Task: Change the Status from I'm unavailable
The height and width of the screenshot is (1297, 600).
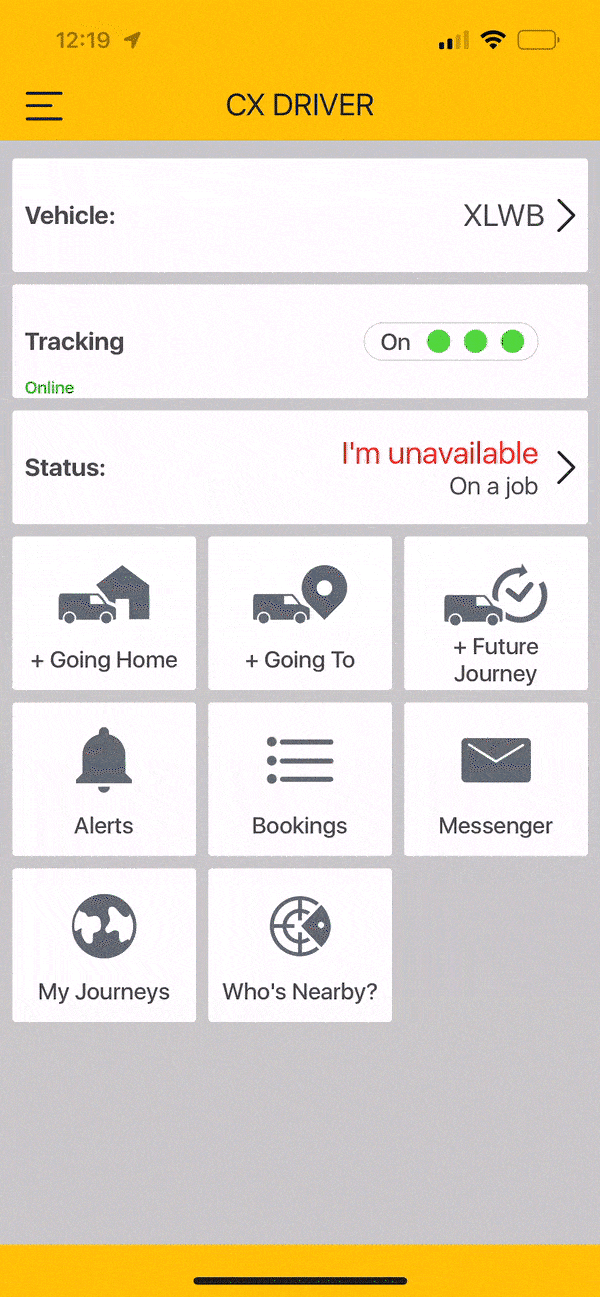Action: [x=300, y=467]
